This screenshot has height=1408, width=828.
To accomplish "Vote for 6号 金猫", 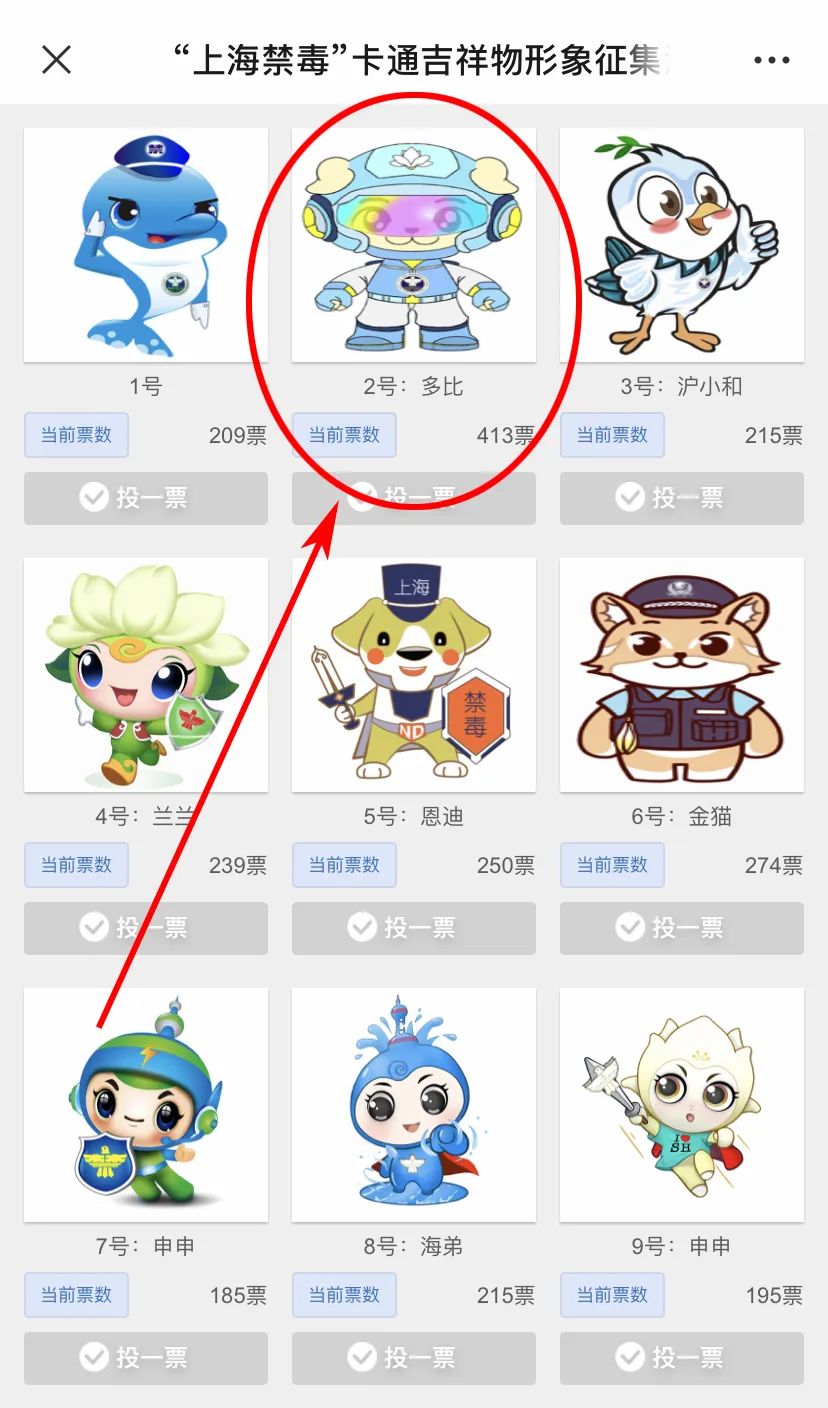I will coord(682,928).
